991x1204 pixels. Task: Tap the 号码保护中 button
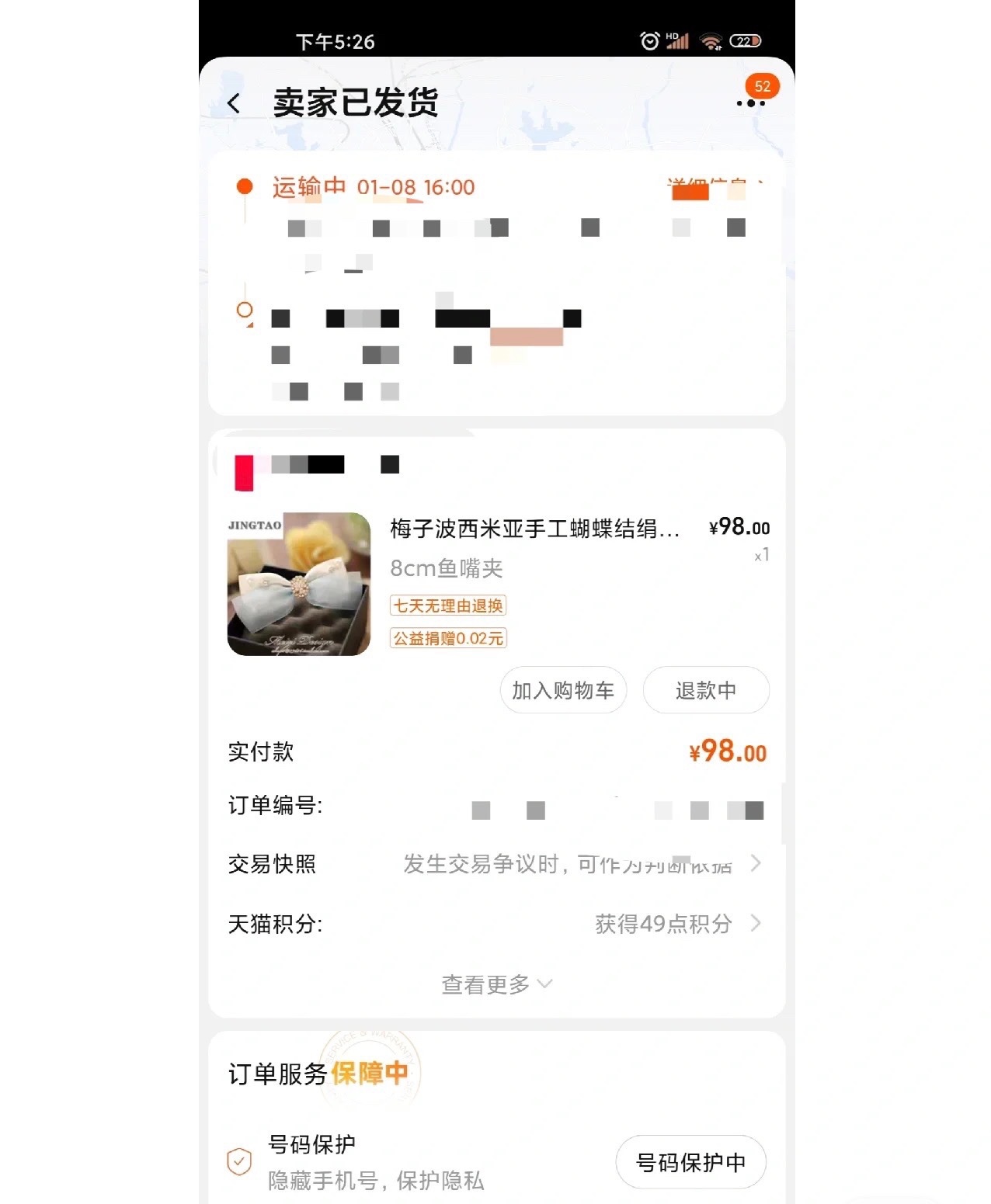690,1162
